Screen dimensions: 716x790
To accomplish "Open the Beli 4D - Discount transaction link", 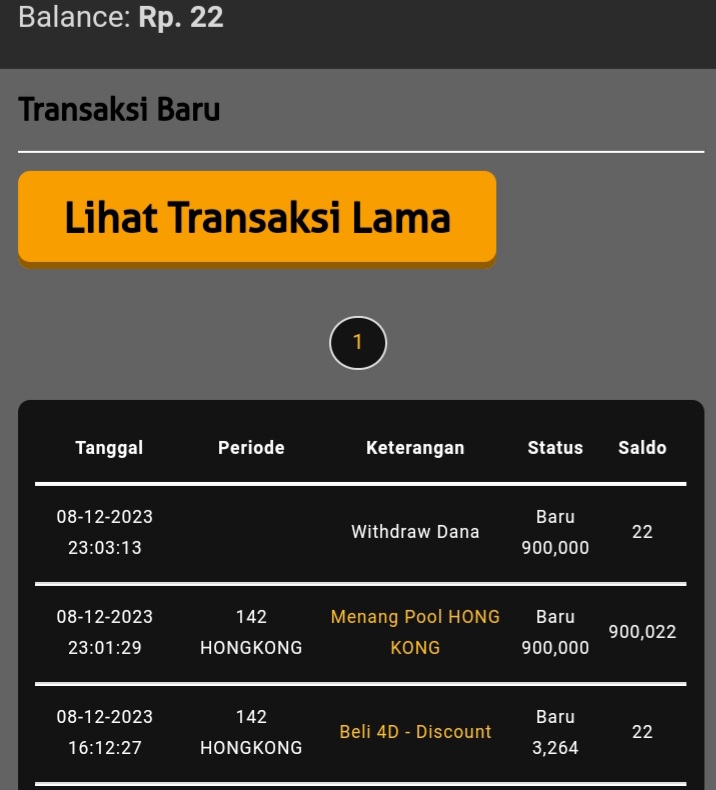I will (415, 732).
